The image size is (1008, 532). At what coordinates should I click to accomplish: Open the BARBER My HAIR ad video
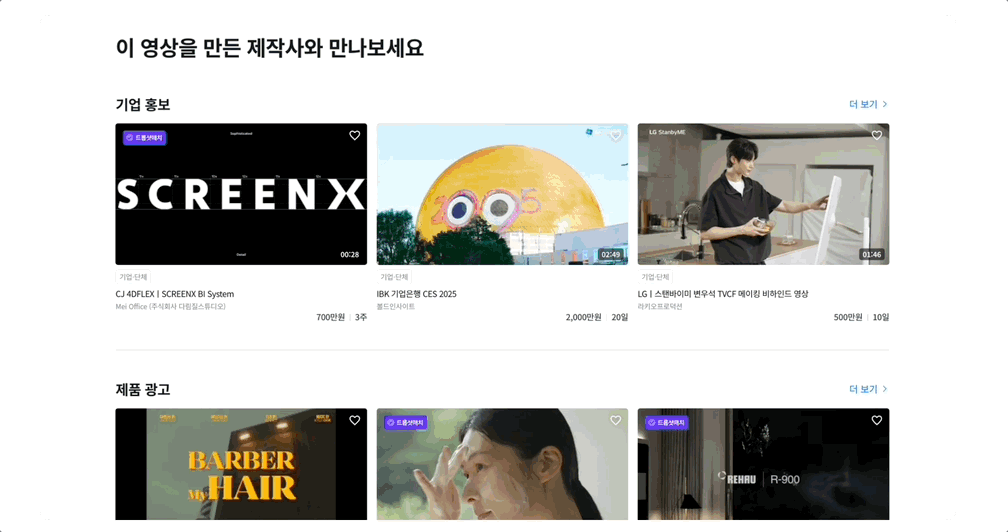pos(240,470)
